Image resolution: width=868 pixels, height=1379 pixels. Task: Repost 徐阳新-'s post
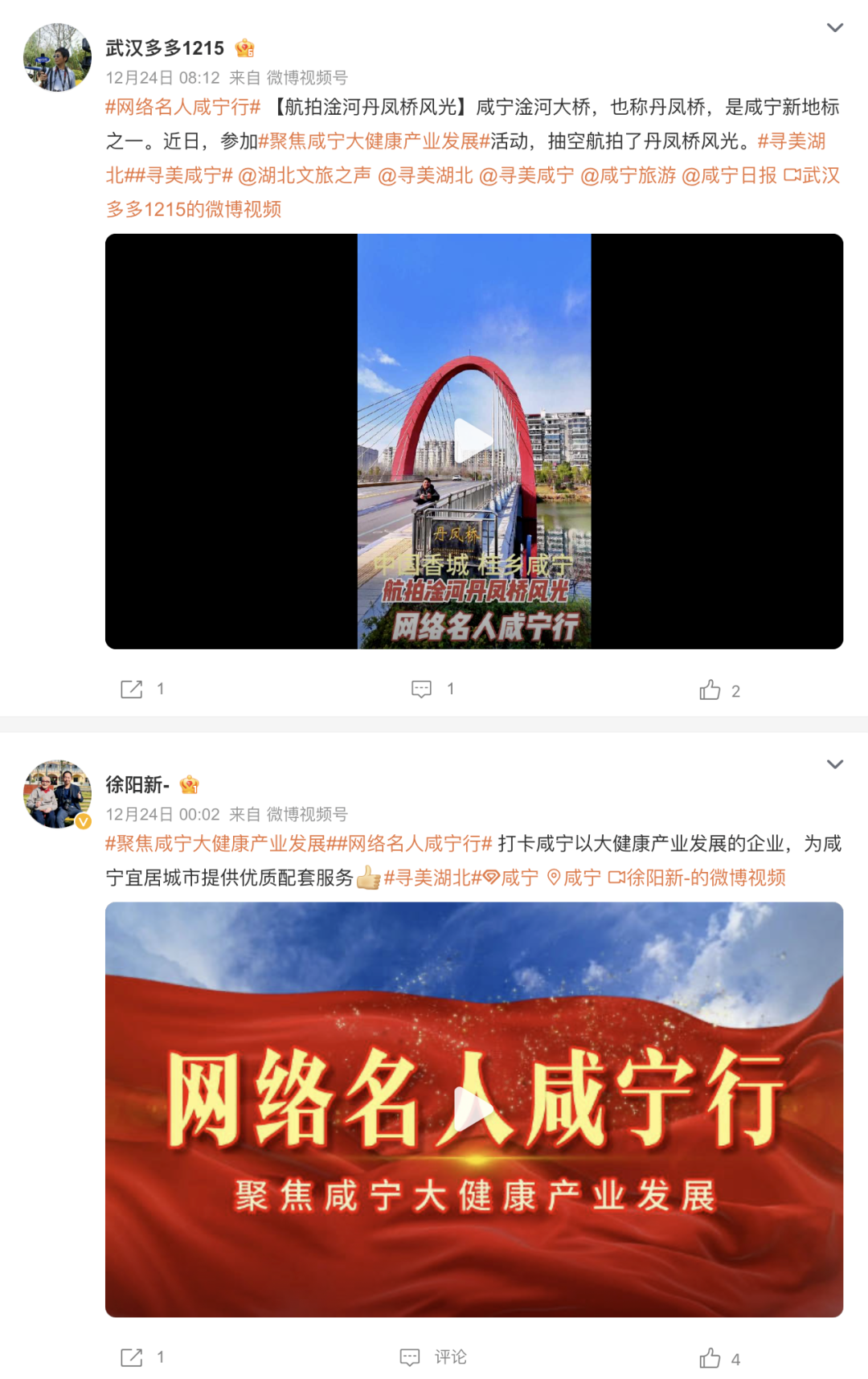[132, 1357]
